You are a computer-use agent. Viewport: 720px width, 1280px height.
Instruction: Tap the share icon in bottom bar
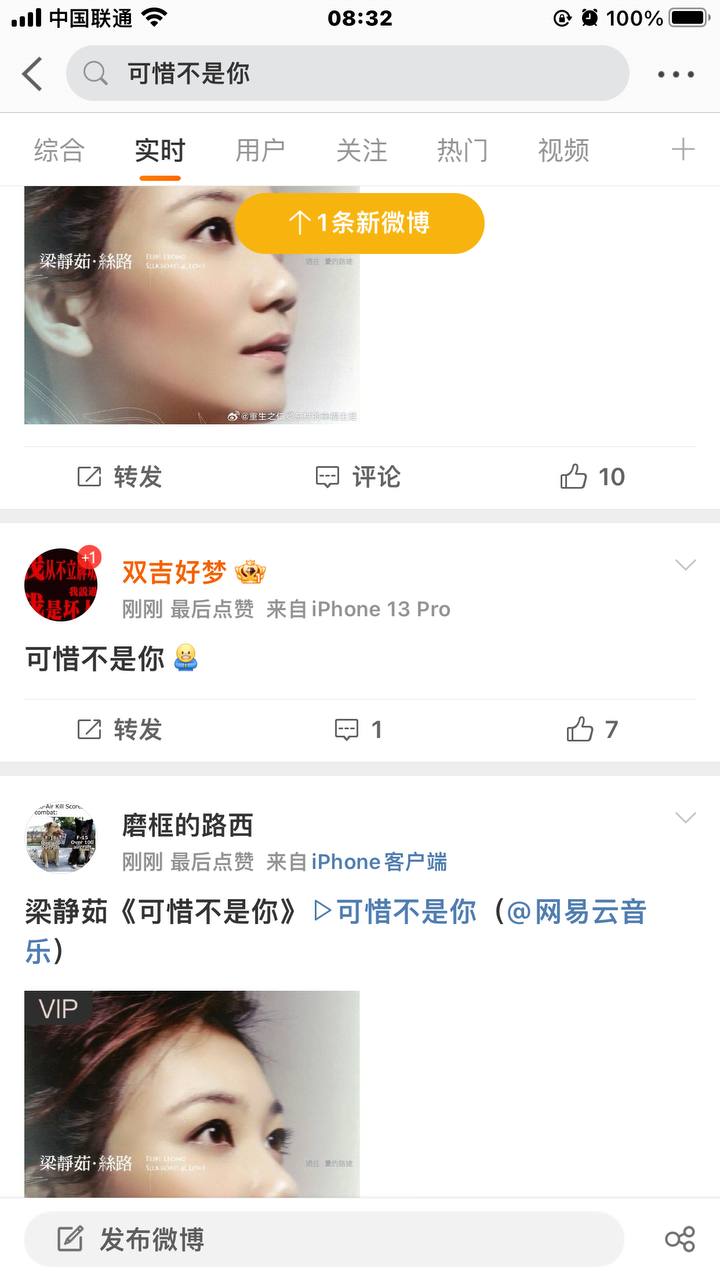pyautogui.click(x=680, y=1240)
